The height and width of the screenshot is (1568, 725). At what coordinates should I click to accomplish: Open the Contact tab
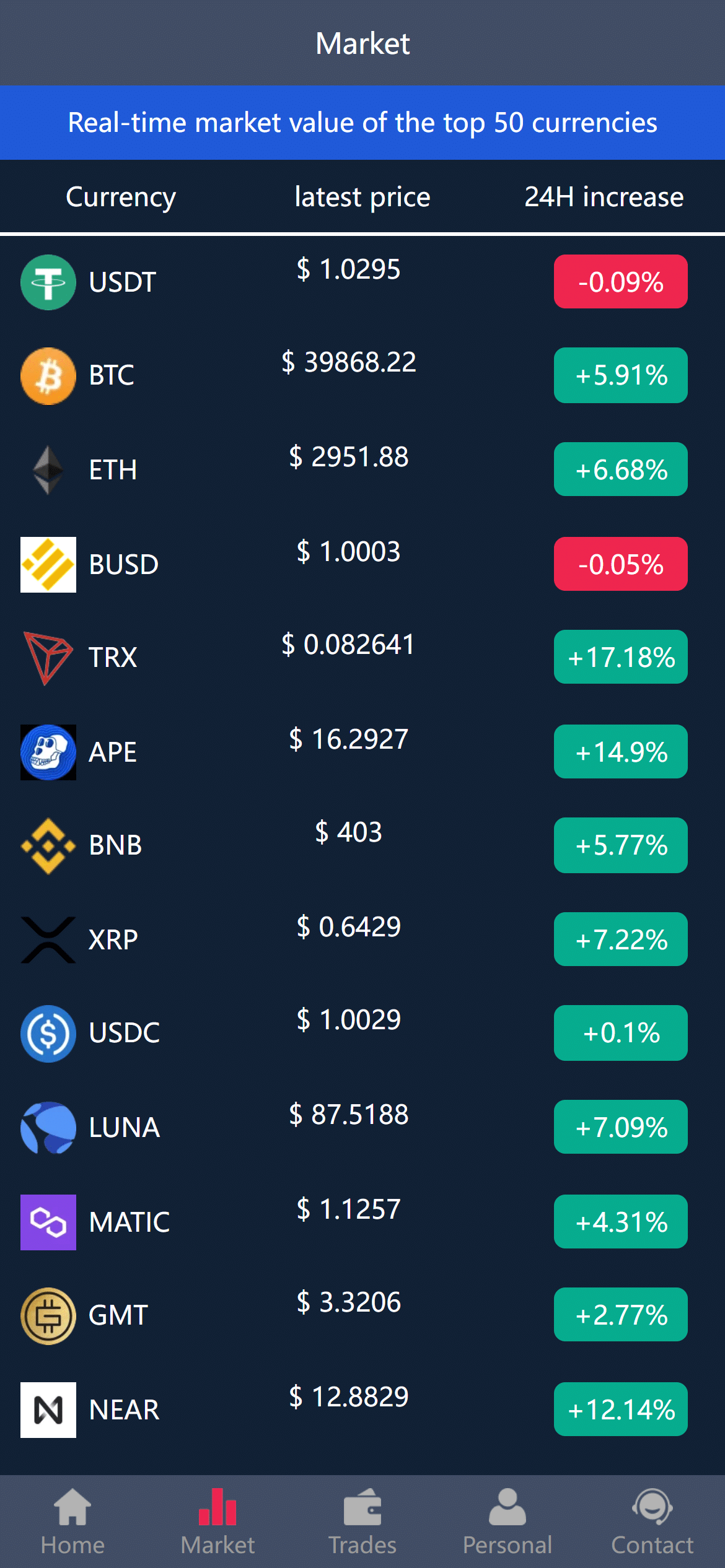(652, 1522)
